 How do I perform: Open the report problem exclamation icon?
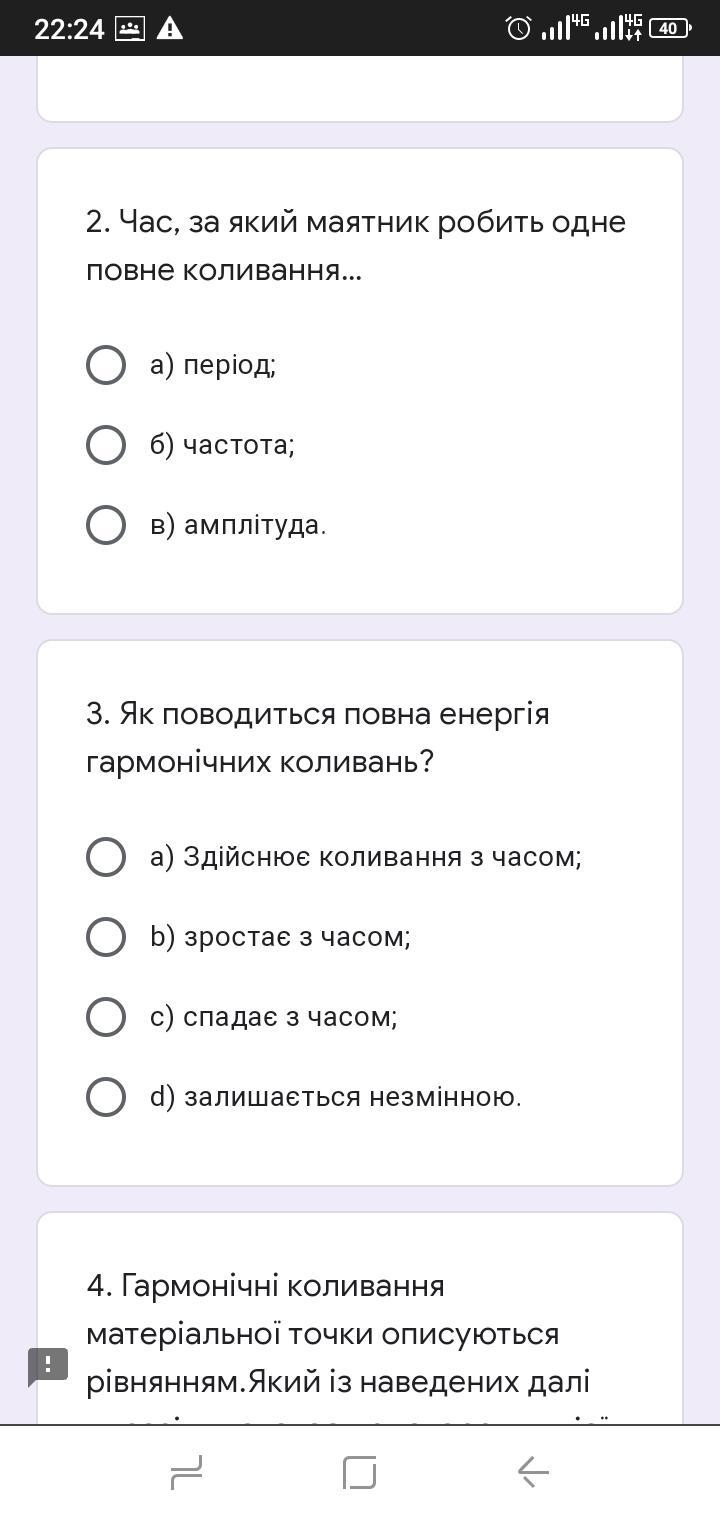47,1366
